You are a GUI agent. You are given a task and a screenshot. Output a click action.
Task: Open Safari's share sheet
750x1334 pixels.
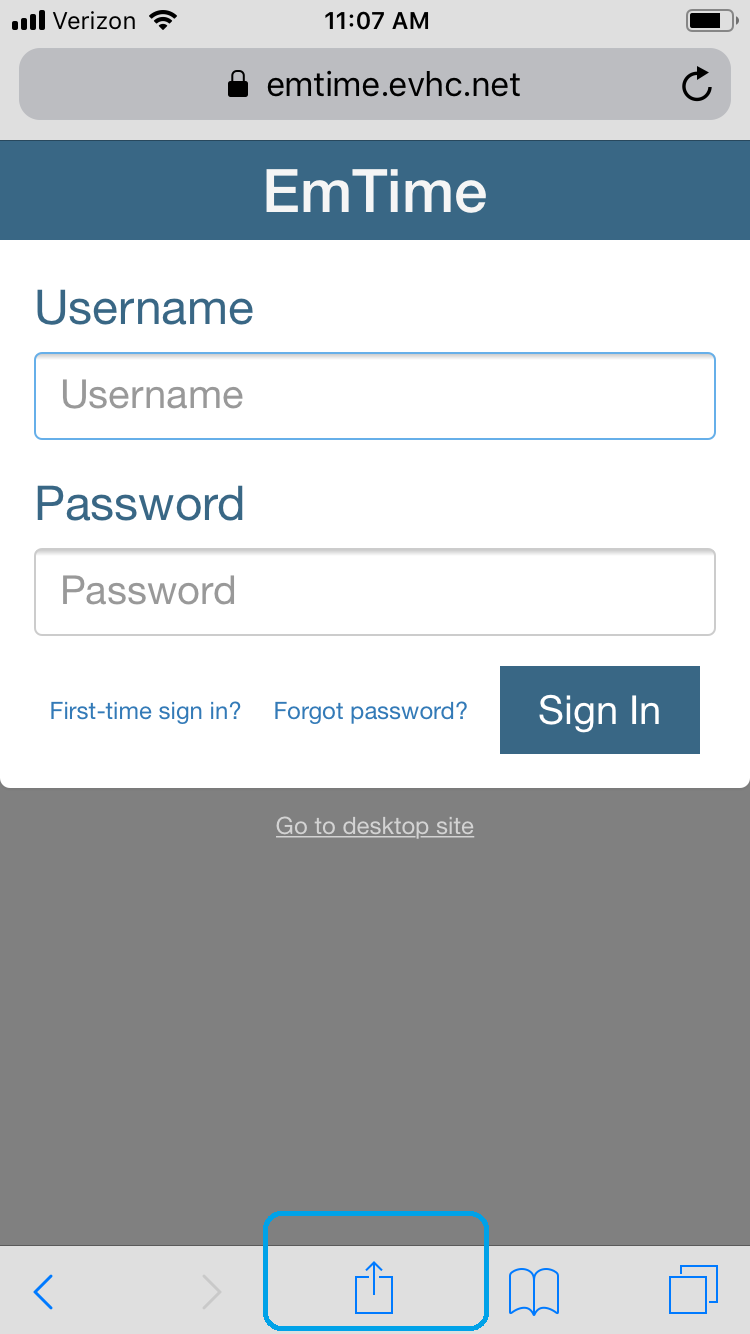coord(375,1289)
